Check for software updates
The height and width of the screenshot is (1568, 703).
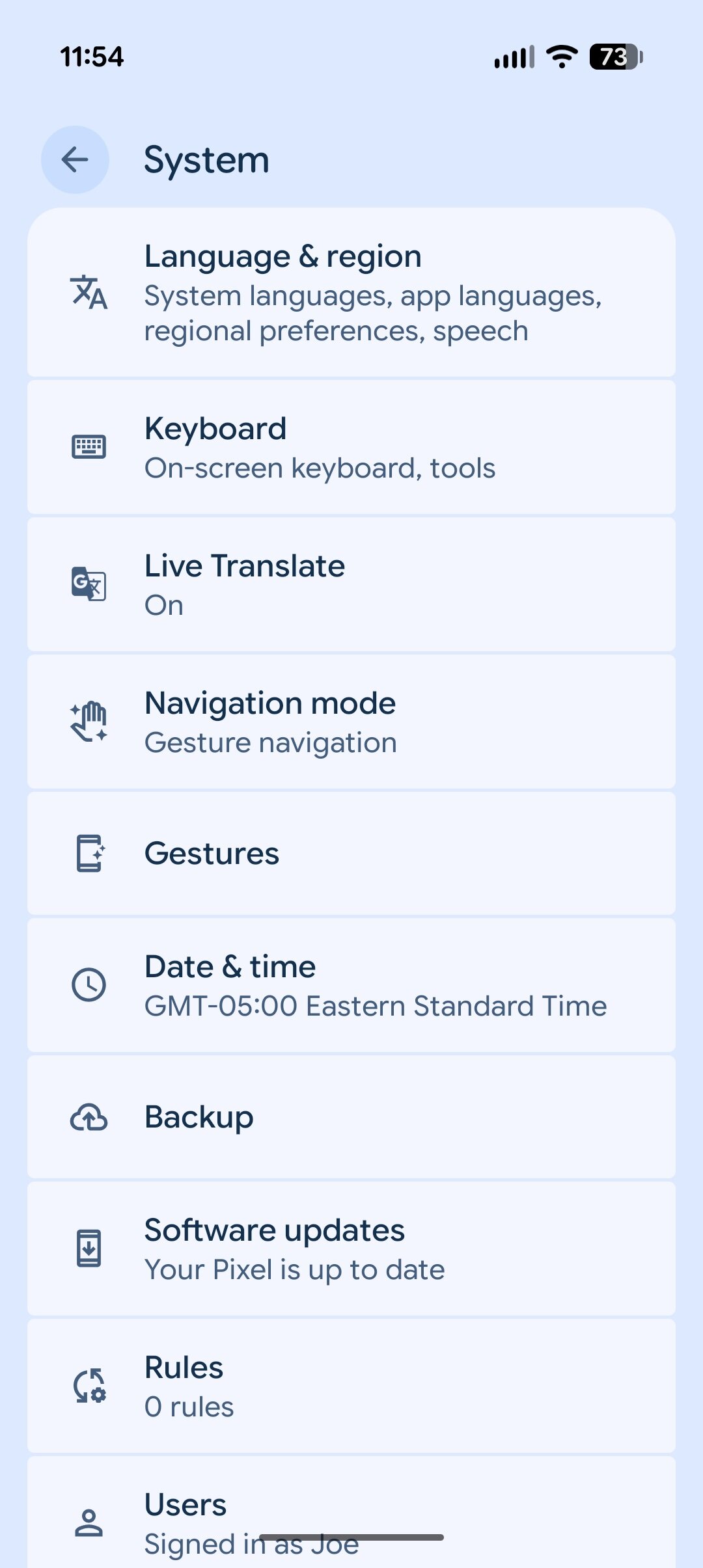point(351,1248)
